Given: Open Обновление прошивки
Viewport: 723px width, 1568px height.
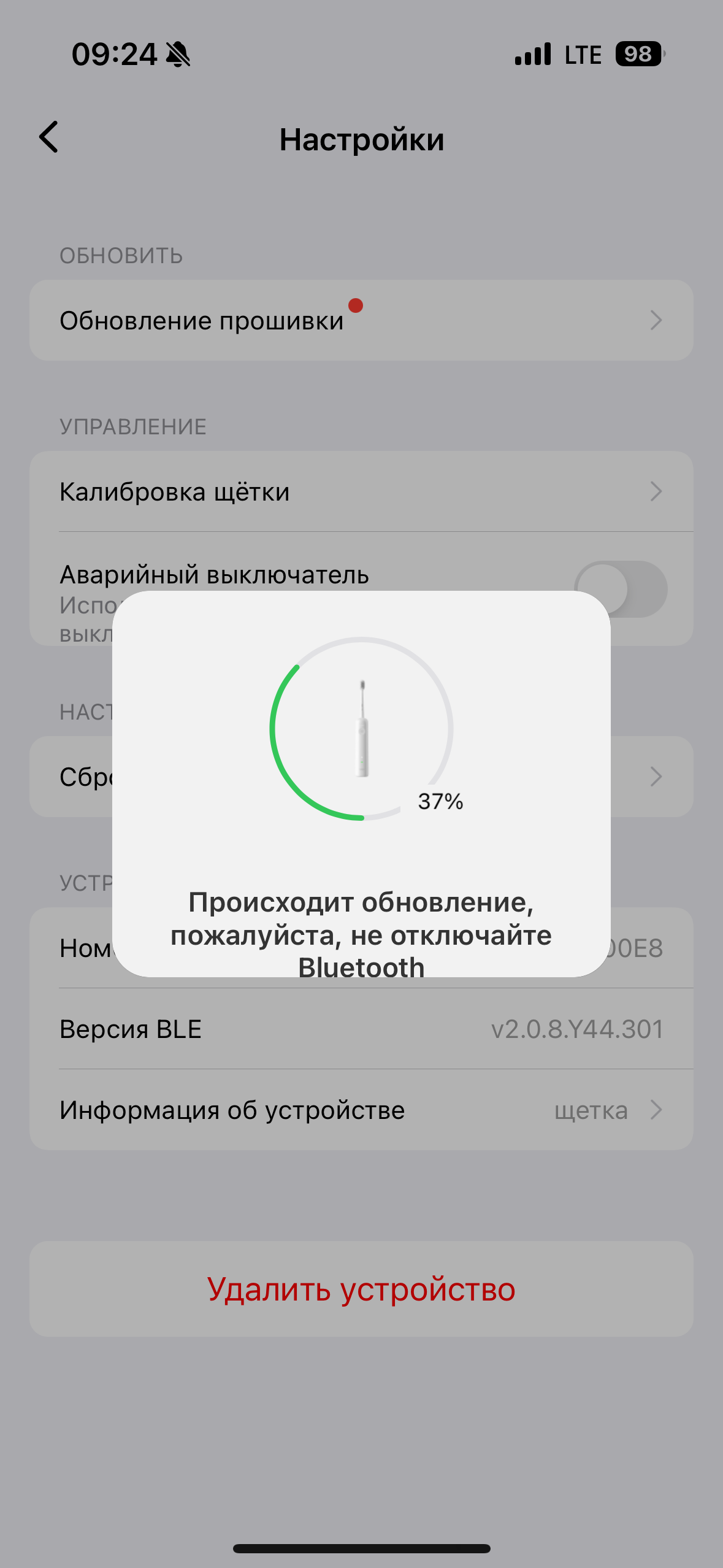Looking at the screenshot, I should pyautogui.click(x=361, y=320).
